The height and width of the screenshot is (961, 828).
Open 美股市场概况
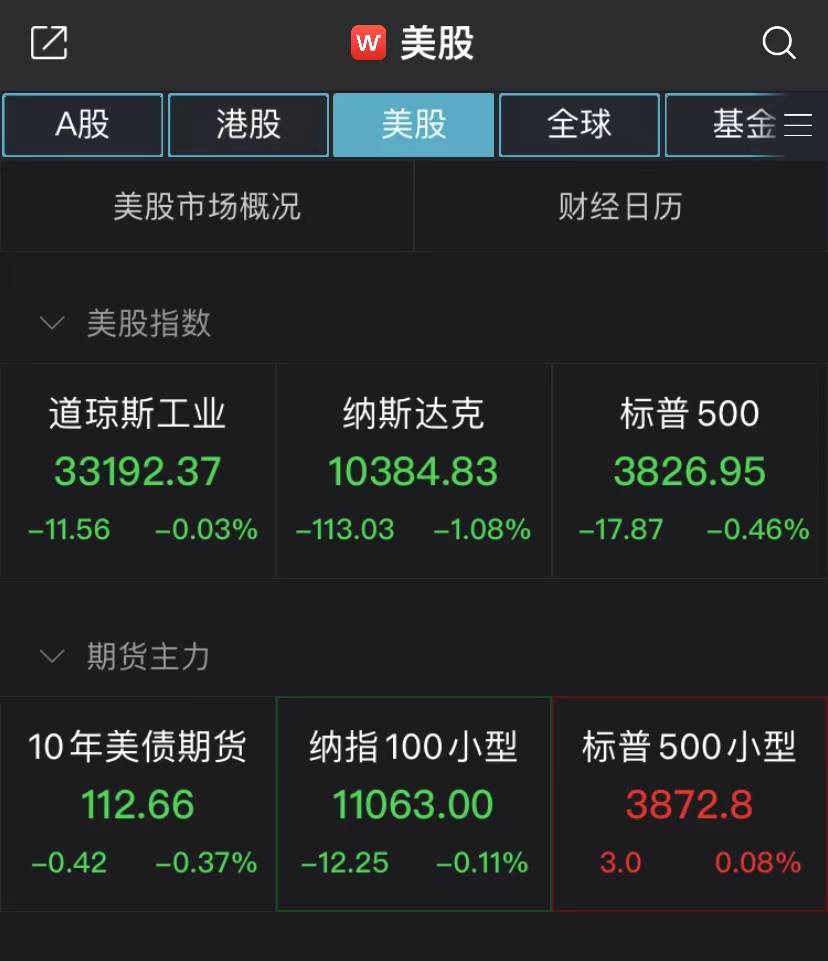click(207, 207)
